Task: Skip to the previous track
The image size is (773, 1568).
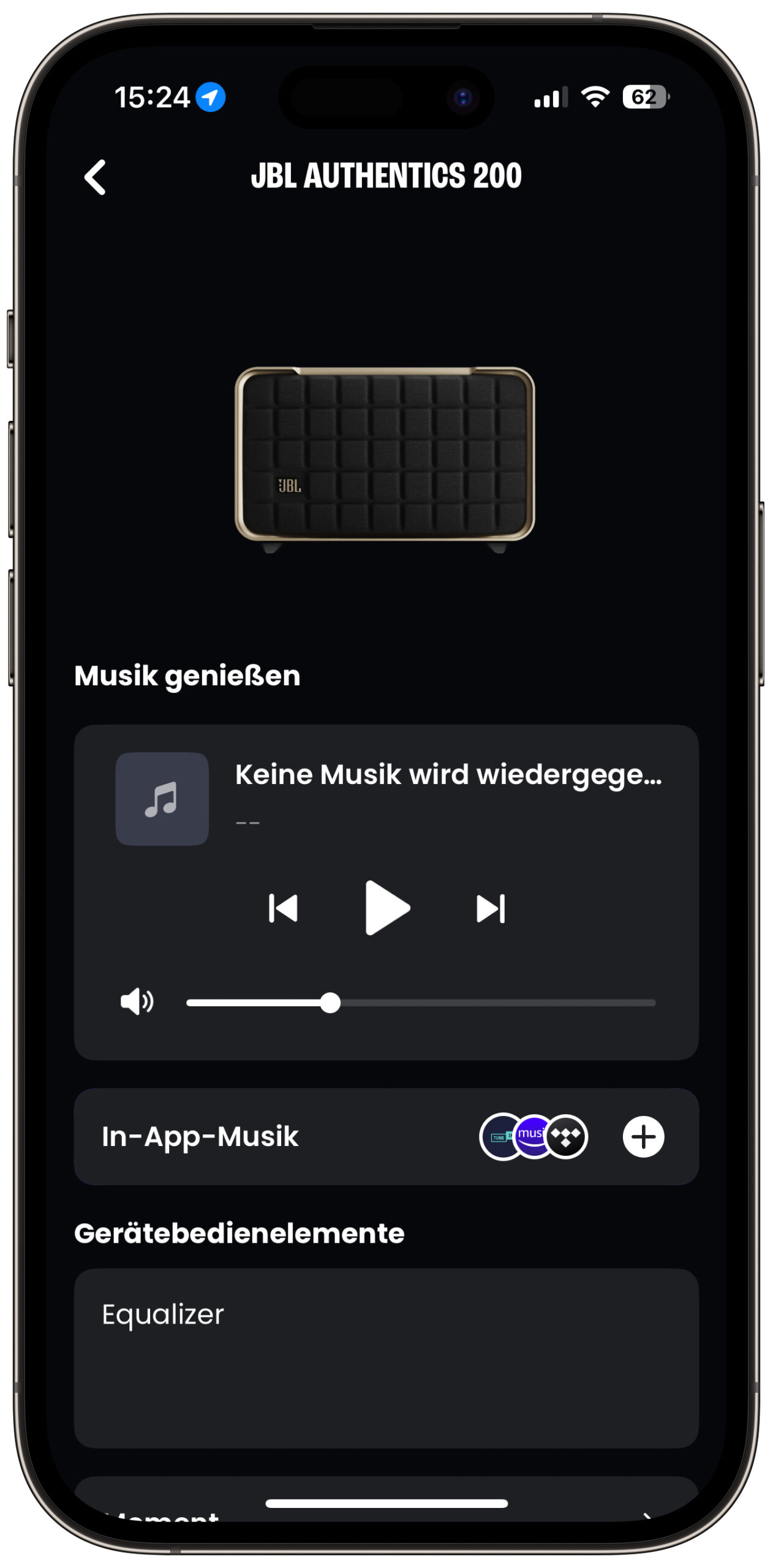Action: tap(283, 908)
